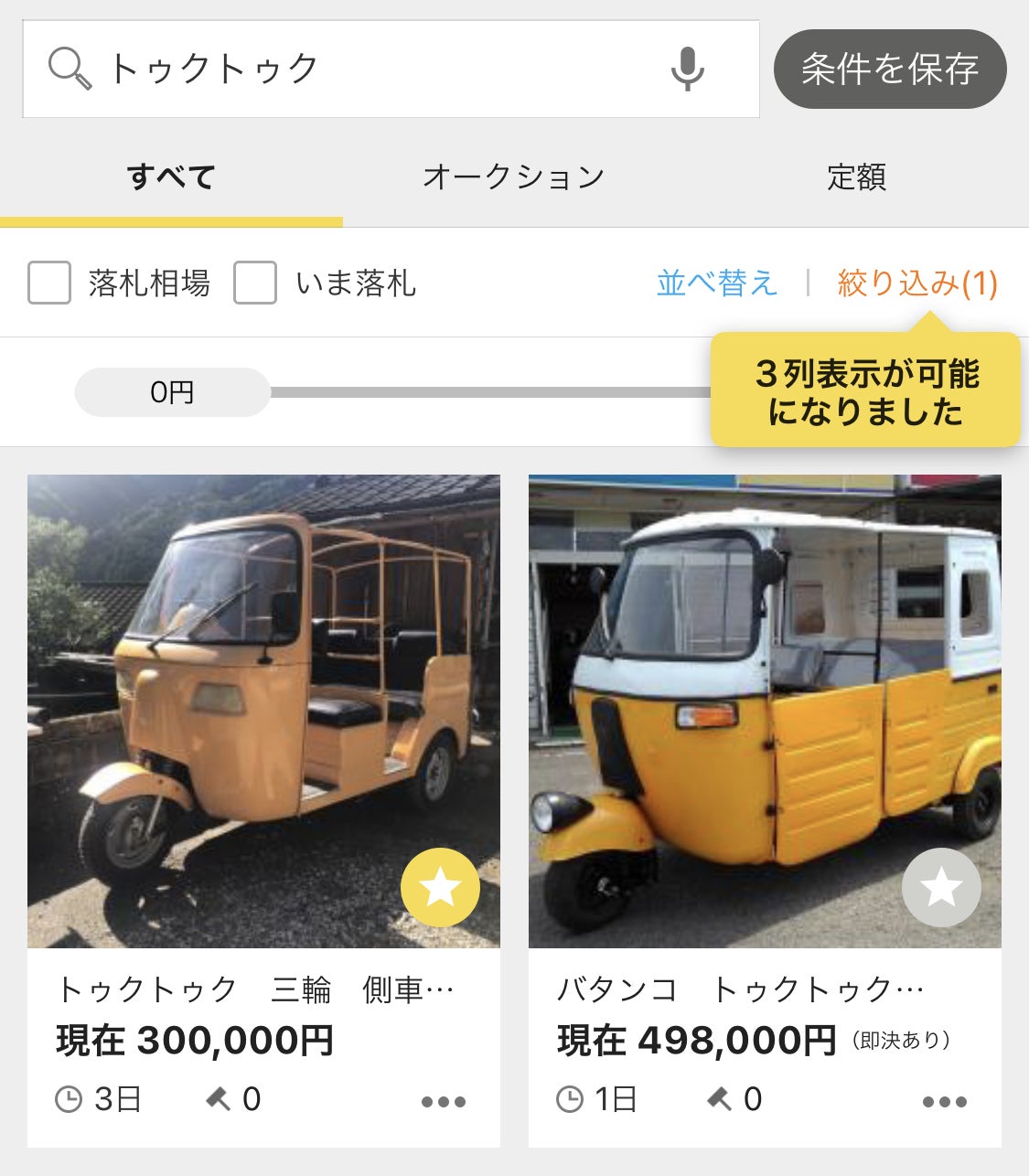Open 絞り込み(1) filter options
1029x1176 pixels.
916,283
